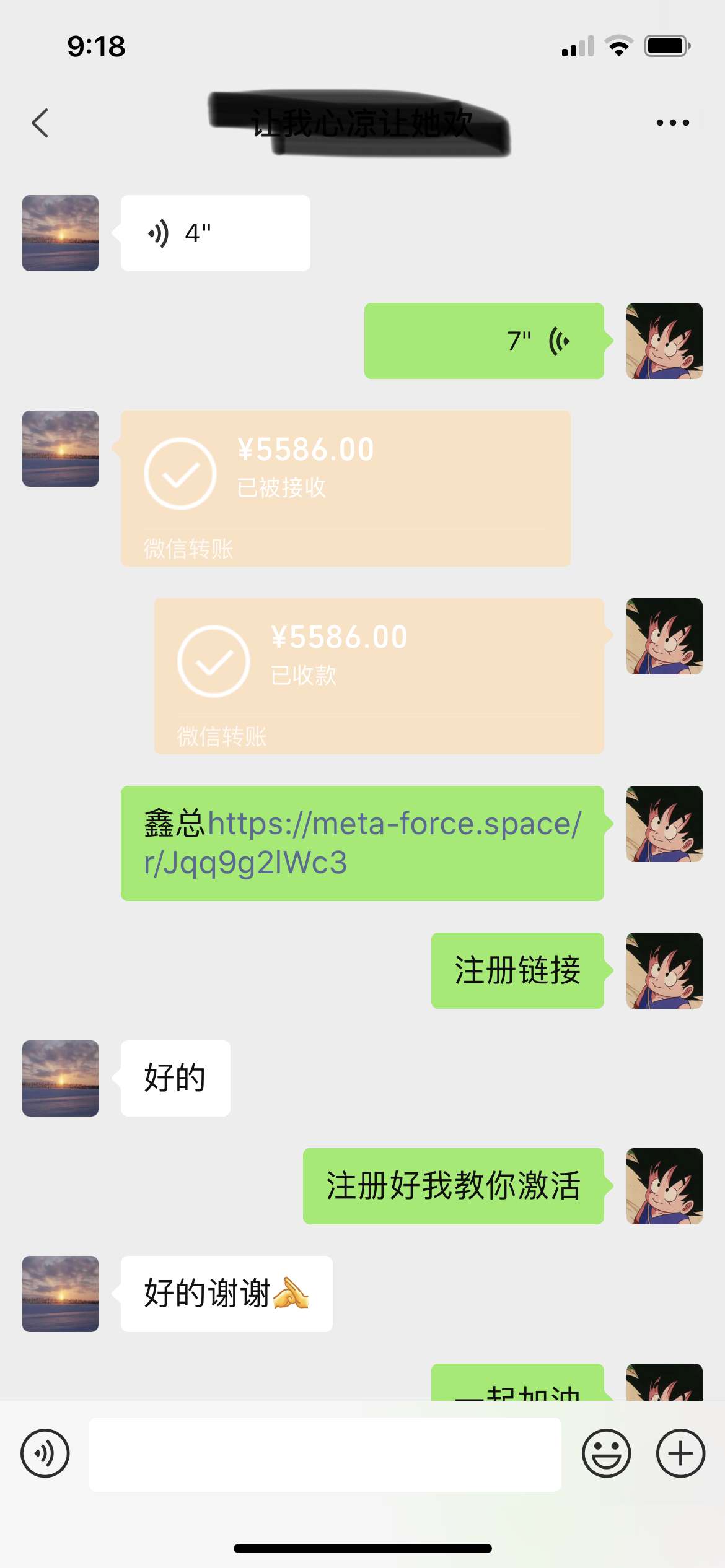Viewport: 725px width, 1568px height.
Task: Tap the message text field
Action: click(x=325, y=1454)
